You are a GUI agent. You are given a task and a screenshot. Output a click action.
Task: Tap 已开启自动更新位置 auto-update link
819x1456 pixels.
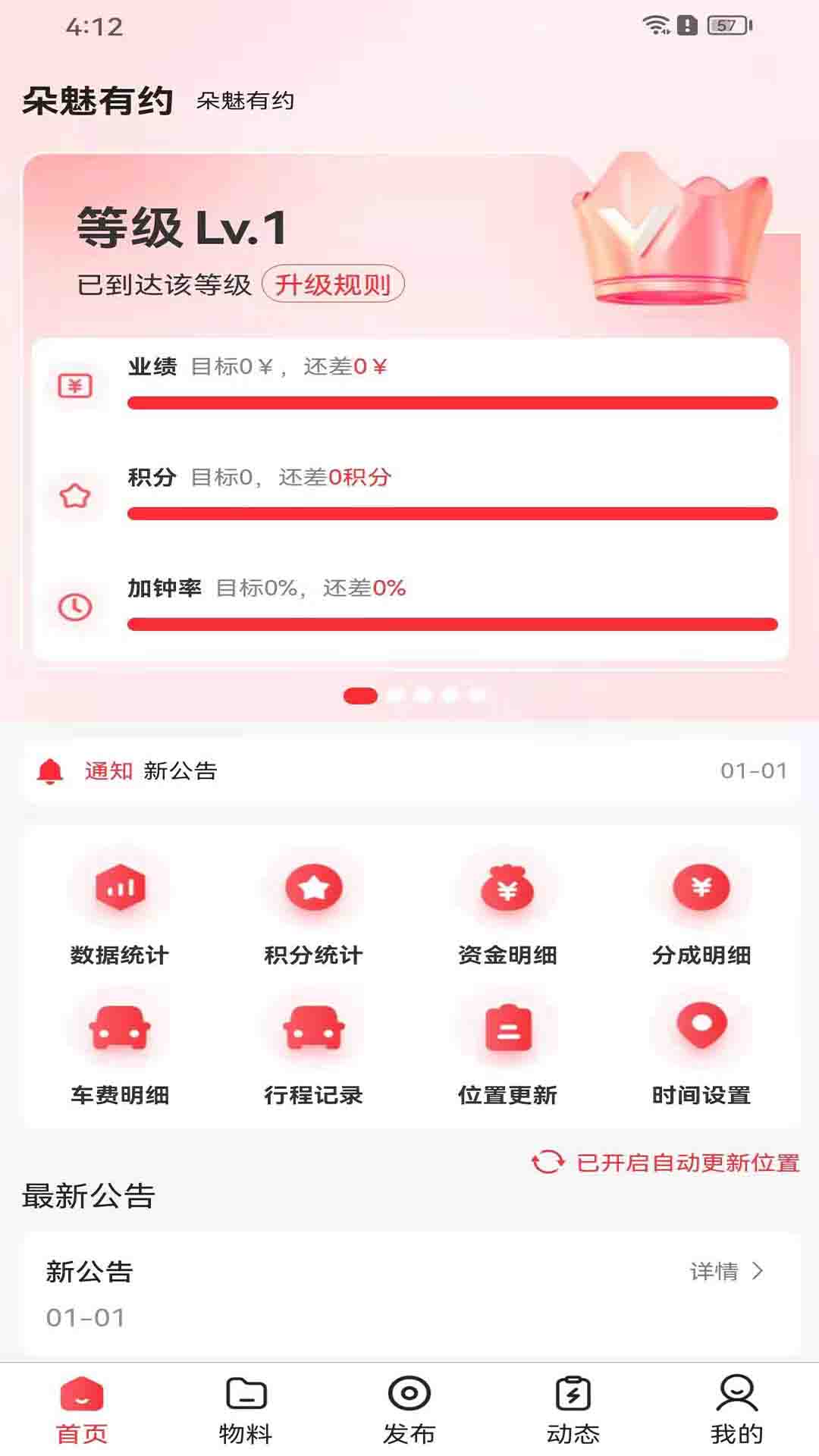click(666, 1163)
